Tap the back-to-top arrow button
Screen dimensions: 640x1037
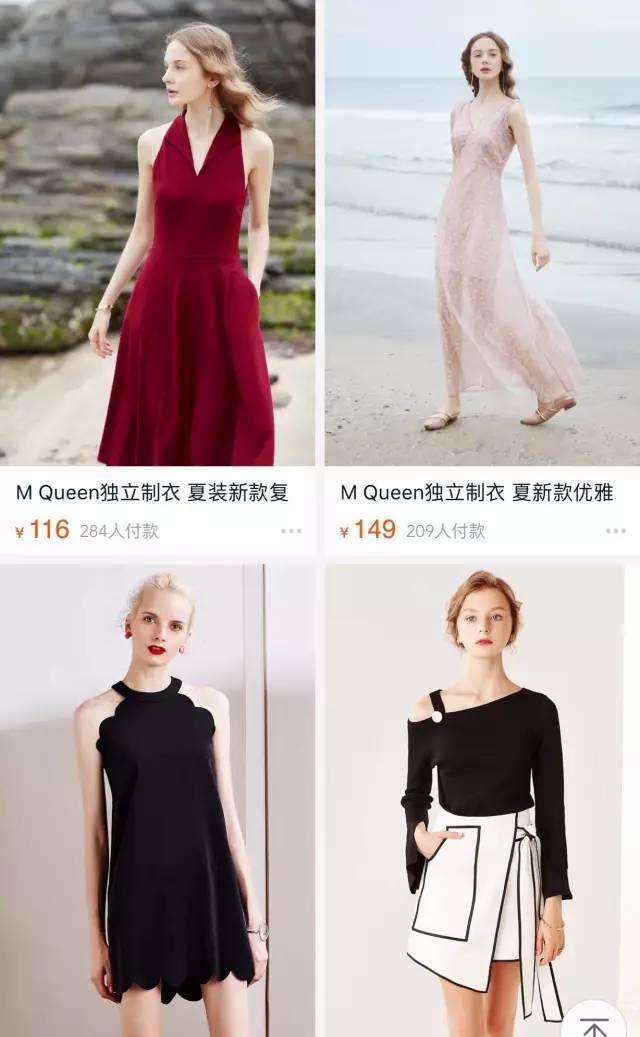coord(595,1022)
